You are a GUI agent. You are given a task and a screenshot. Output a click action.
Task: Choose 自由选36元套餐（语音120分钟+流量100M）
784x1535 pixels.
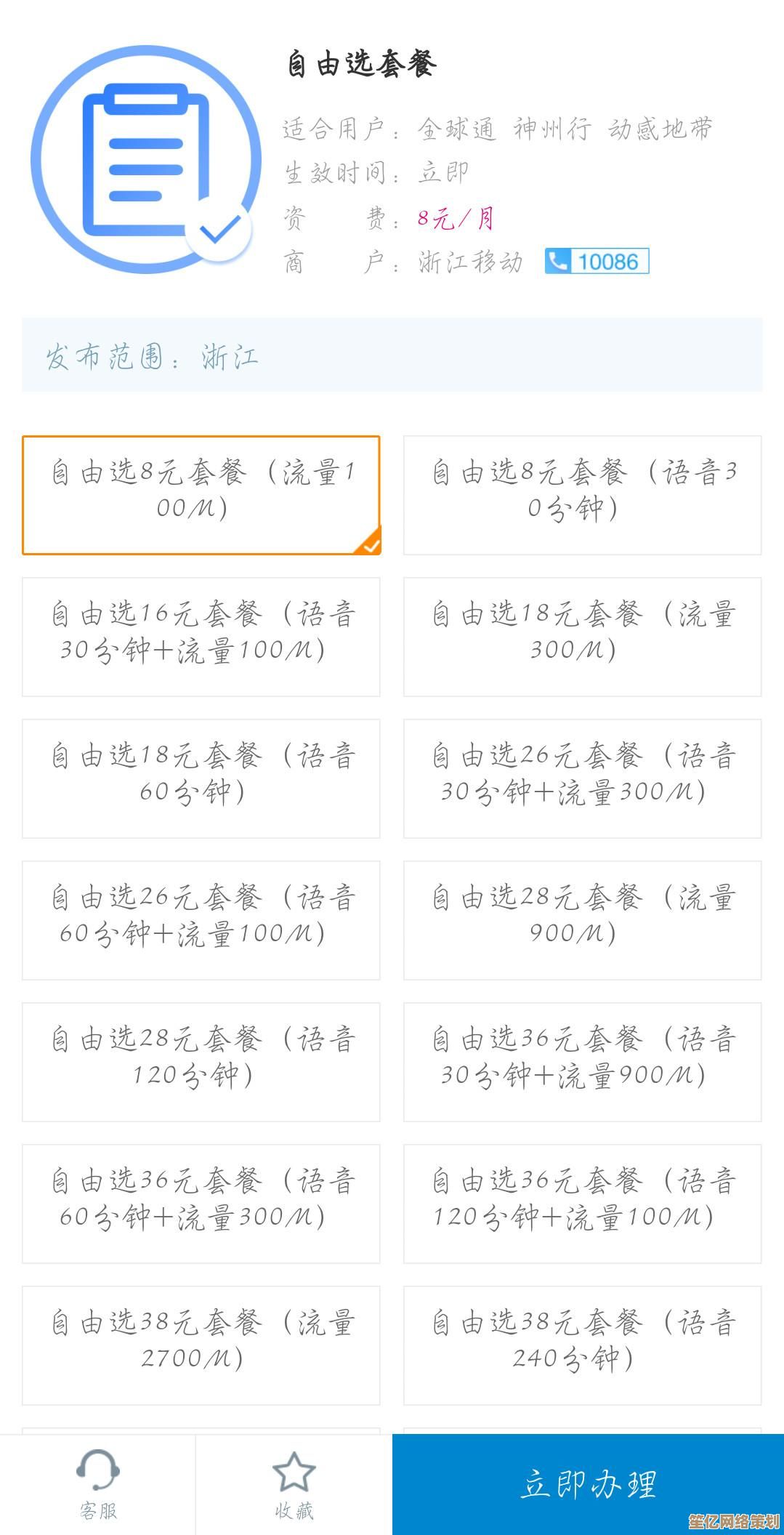582,1204
